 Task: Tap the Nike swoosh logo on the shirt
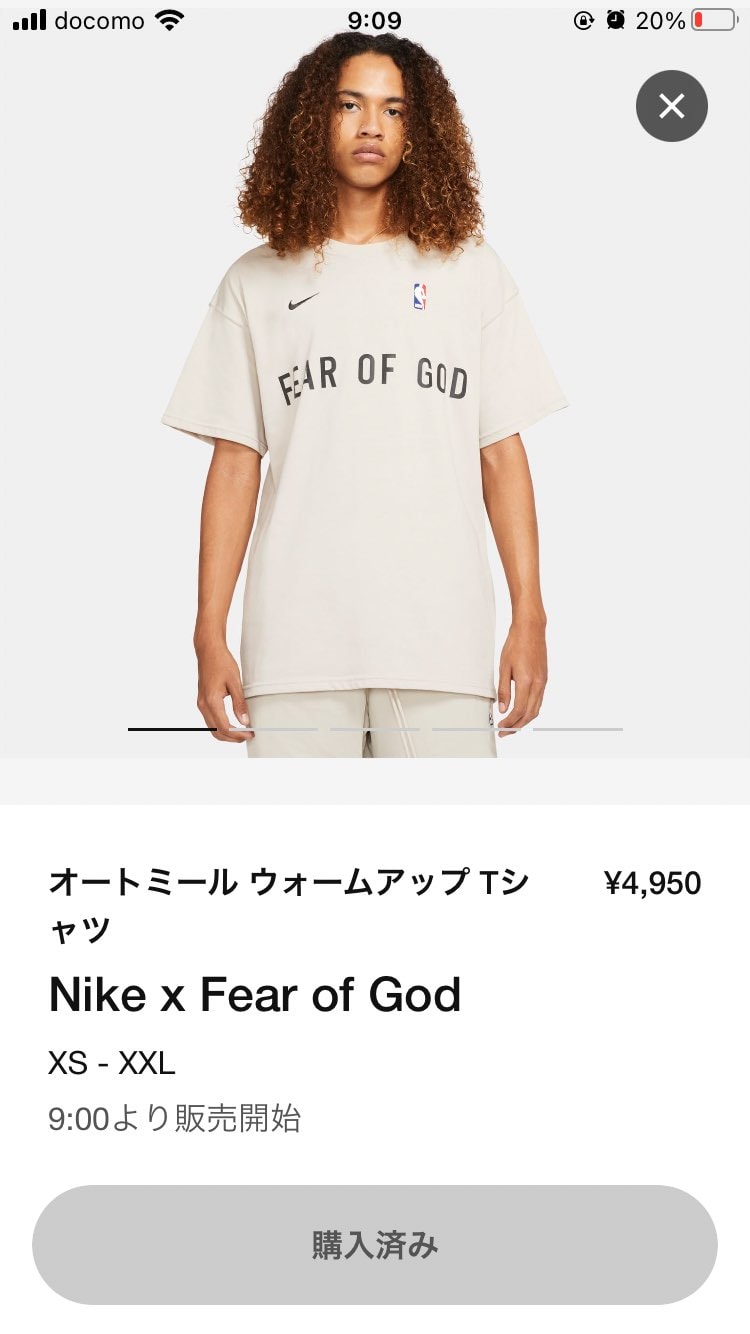pos(298,303)
